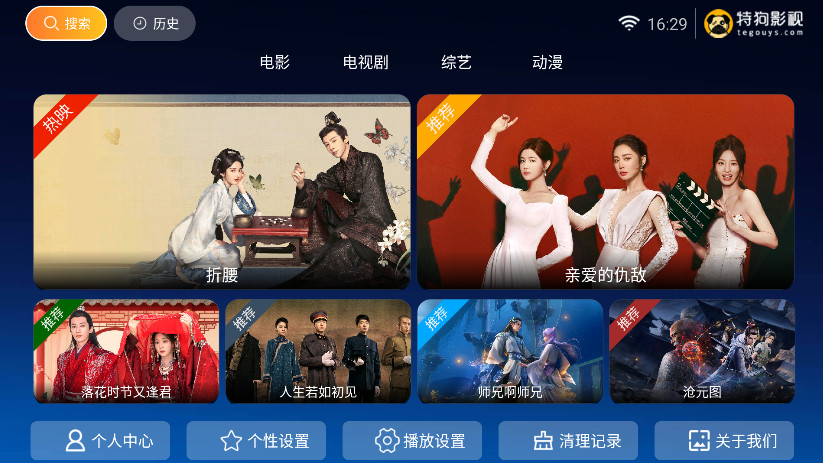Image resolution: width=823 pixels, height=463 pixels.
Task: Go to 播放设置 playback settings
Action: click(x=412, y=440)
